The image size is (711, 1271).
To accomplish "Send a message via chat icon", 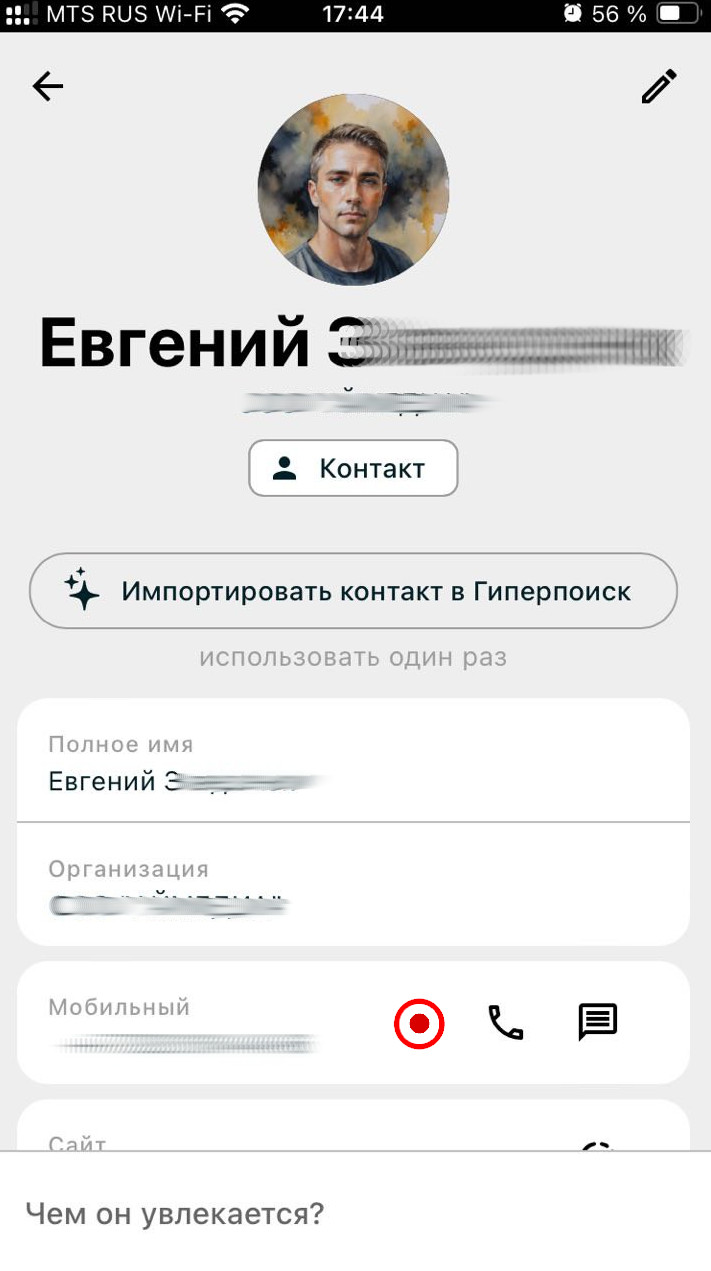I will point(598,1022).
